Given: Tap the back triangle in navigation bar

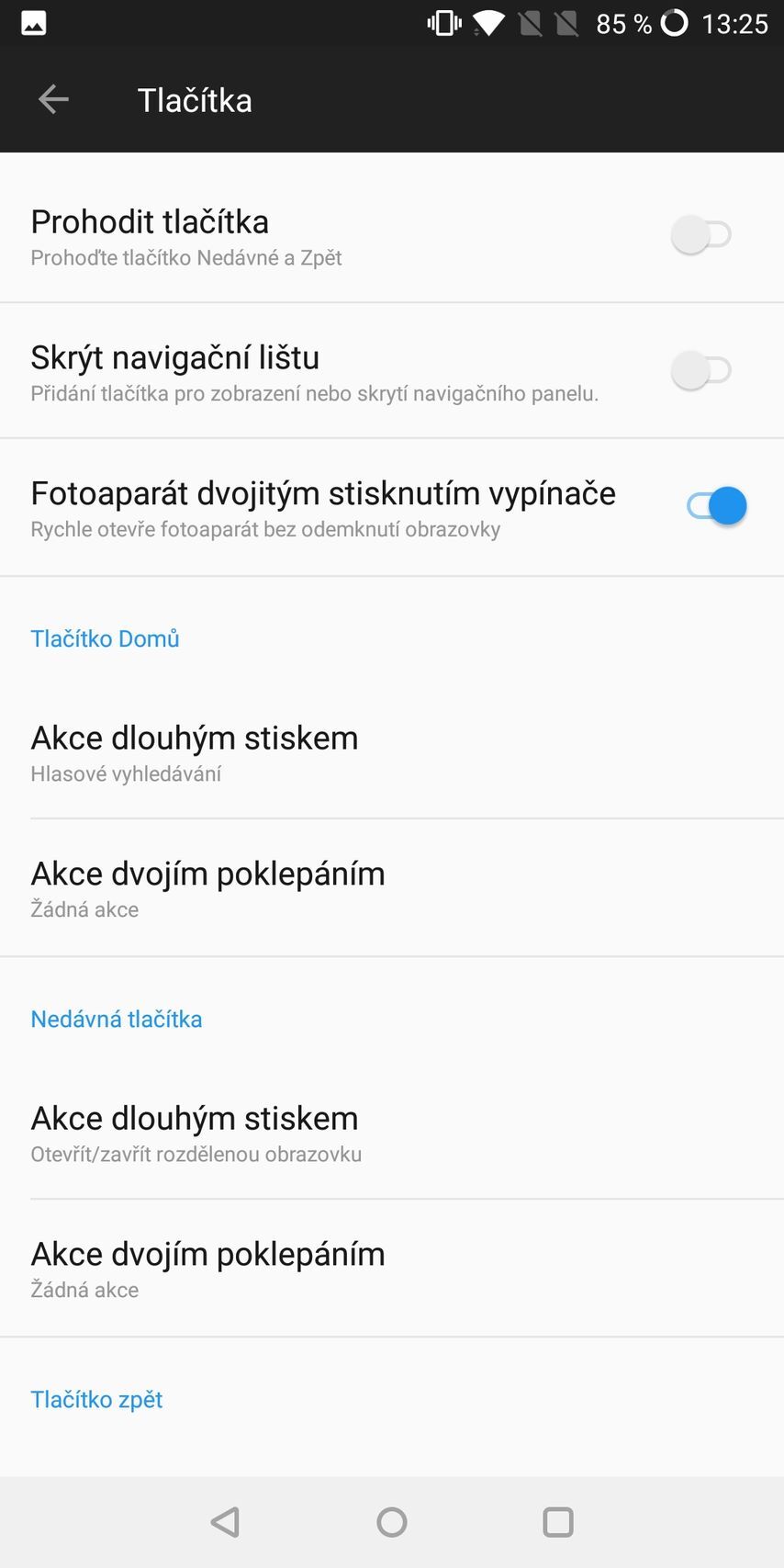Looking at the screenshot, I should pyautogui.click(x=225, y=1522).
